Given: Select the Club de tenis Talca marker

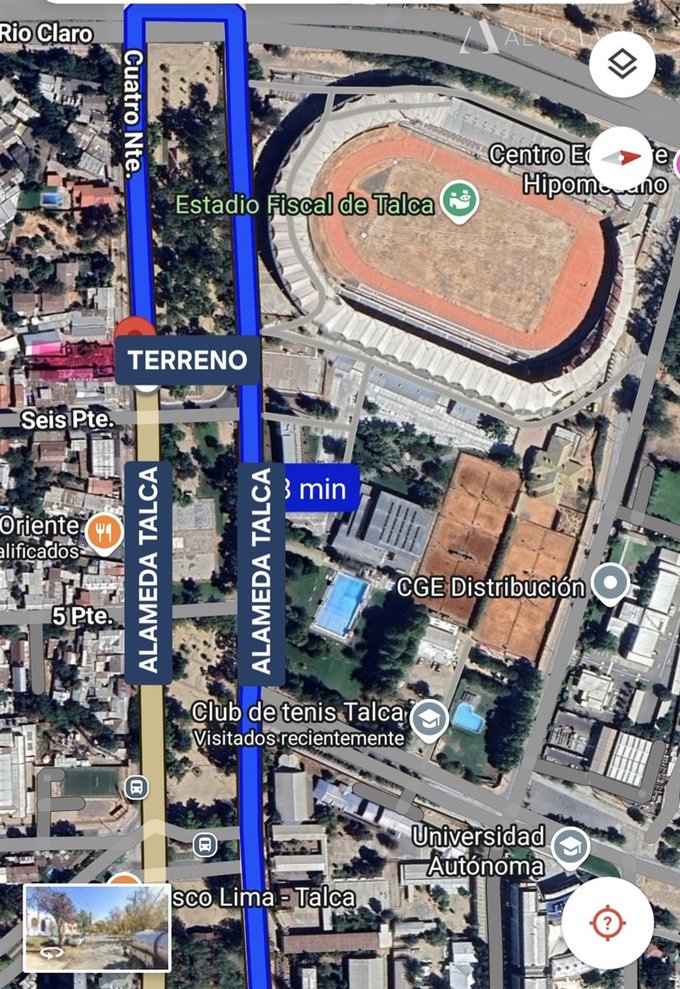Looking at the screenshot, I should (429, 719).
